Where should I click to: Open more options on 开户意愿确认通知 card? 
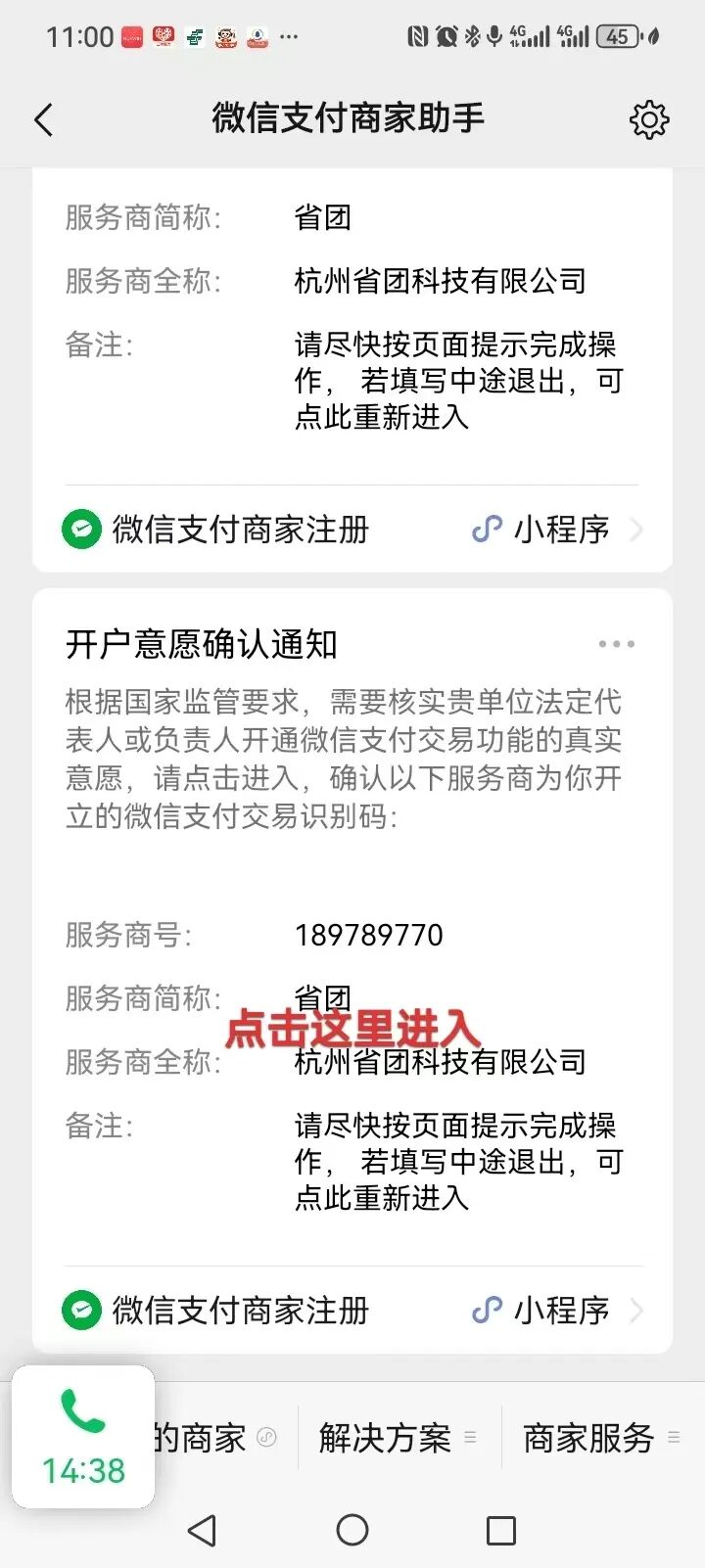pos(616,643)
